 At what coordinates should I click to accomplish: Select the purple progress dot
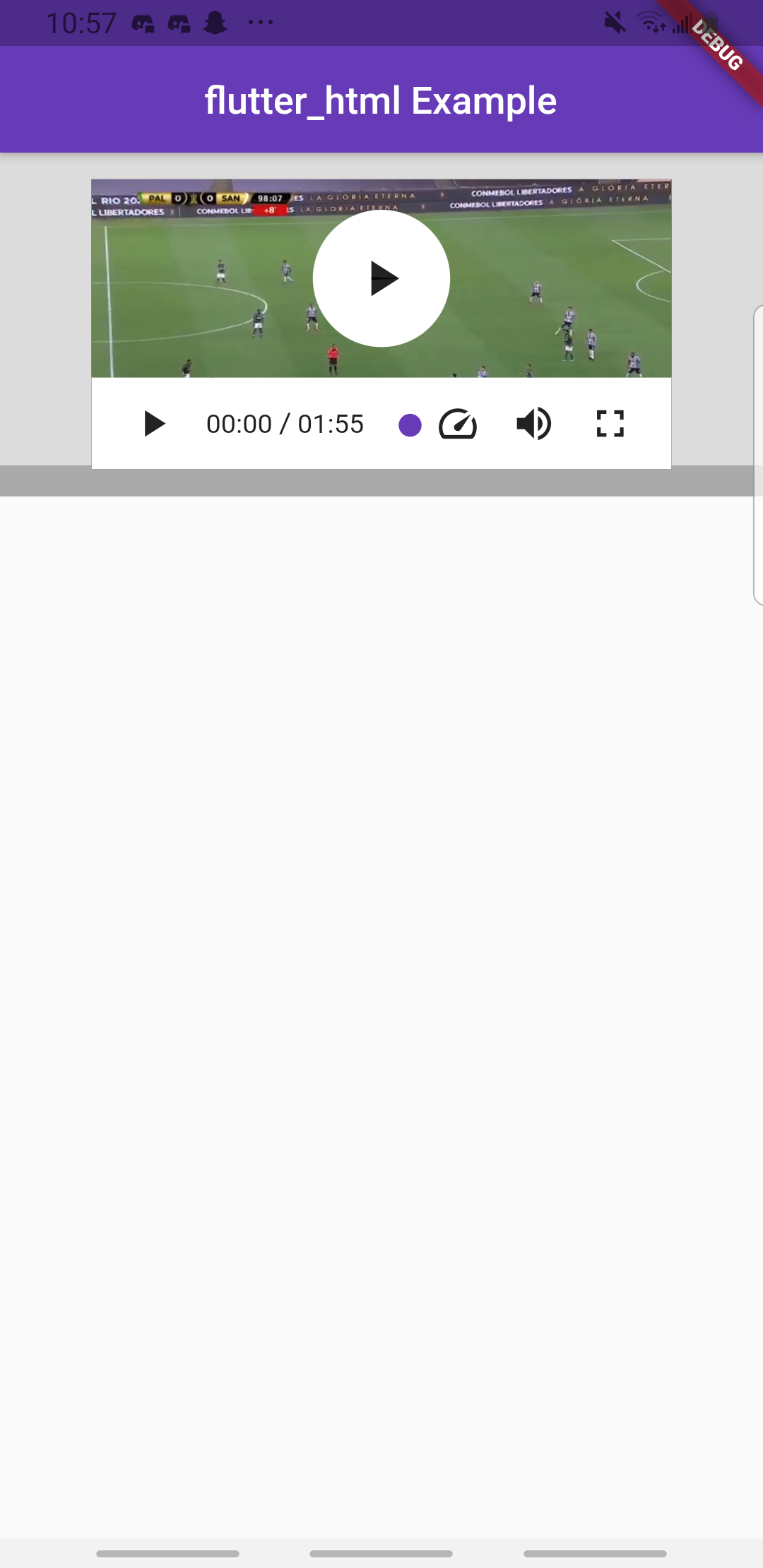pos(410,424)
